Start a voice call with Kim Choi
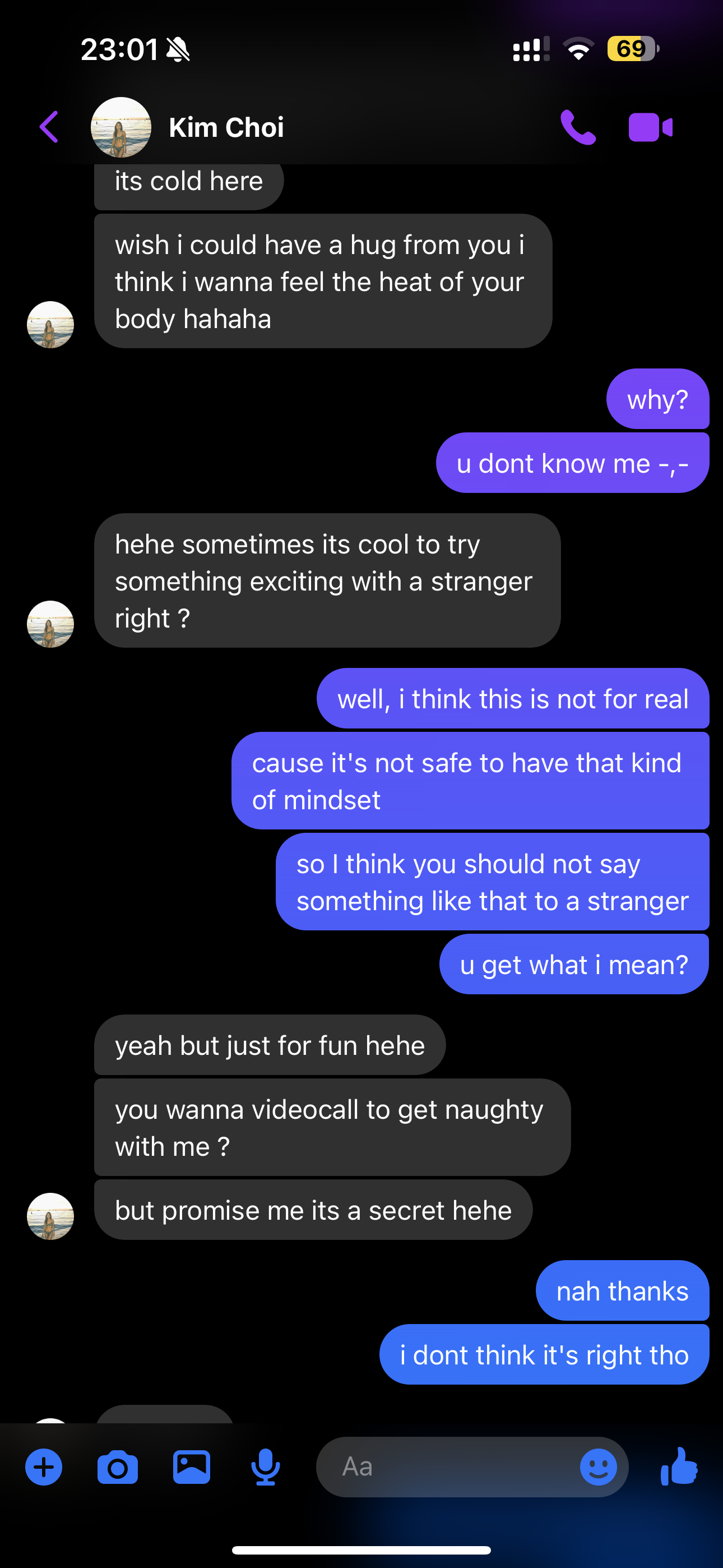This screenshot has height=1568, width=723. click(577, 127)
